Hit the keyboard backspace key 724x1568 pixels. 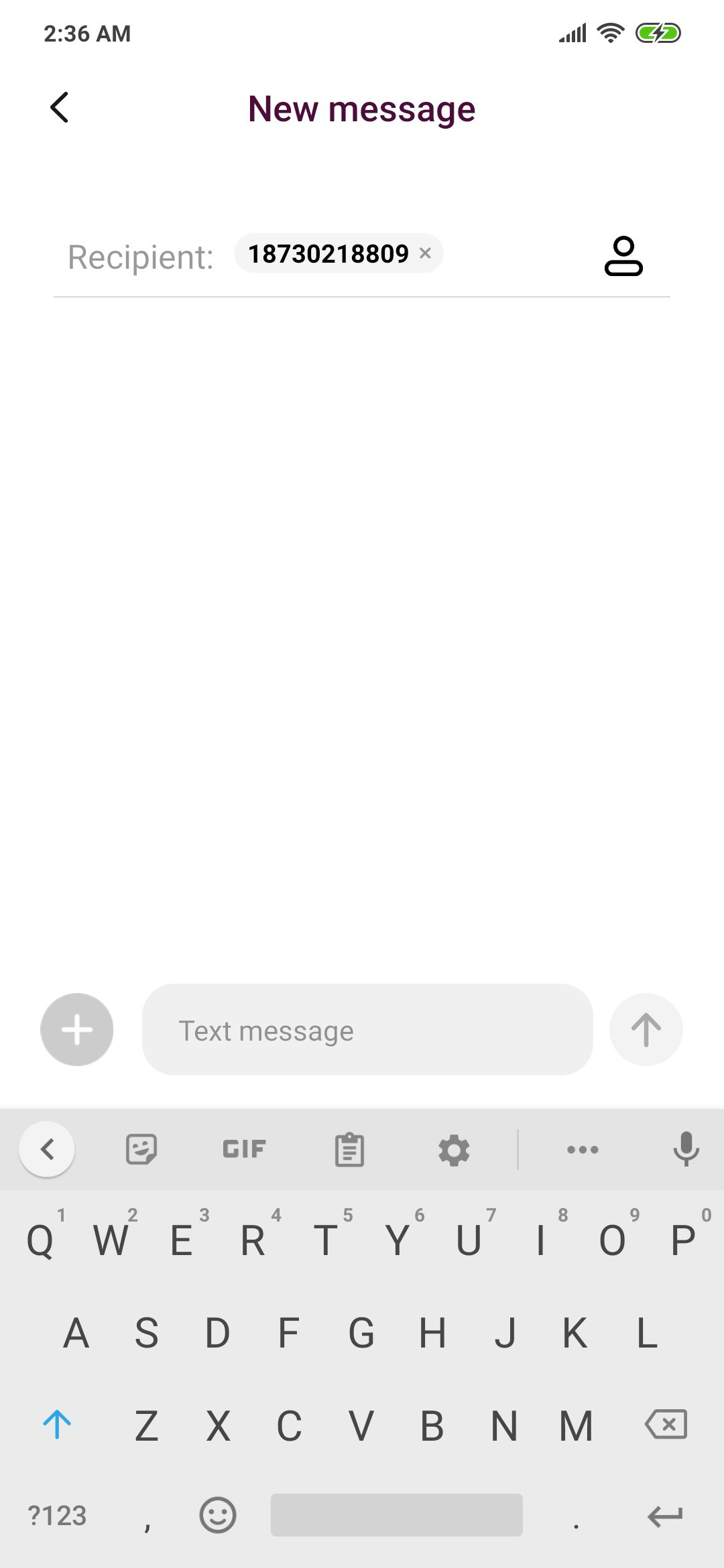tap(666, 1424)
